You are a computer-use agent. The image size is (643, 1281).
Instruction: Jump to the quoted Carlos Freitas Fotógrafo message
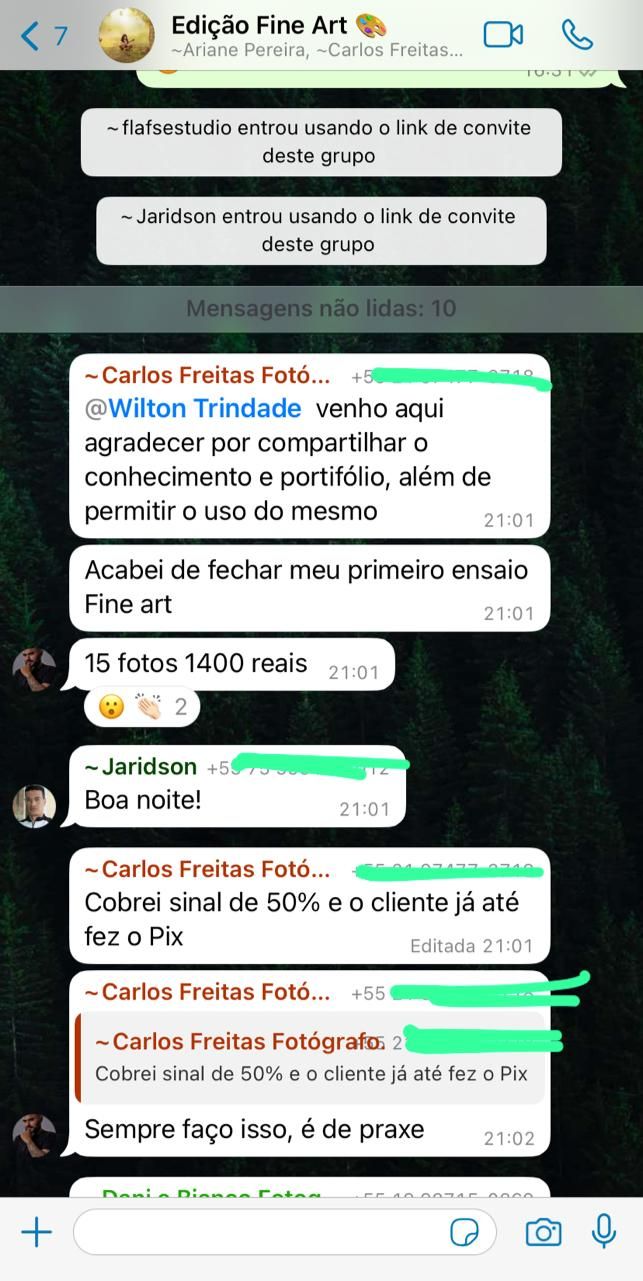[x=310, y=1058]
